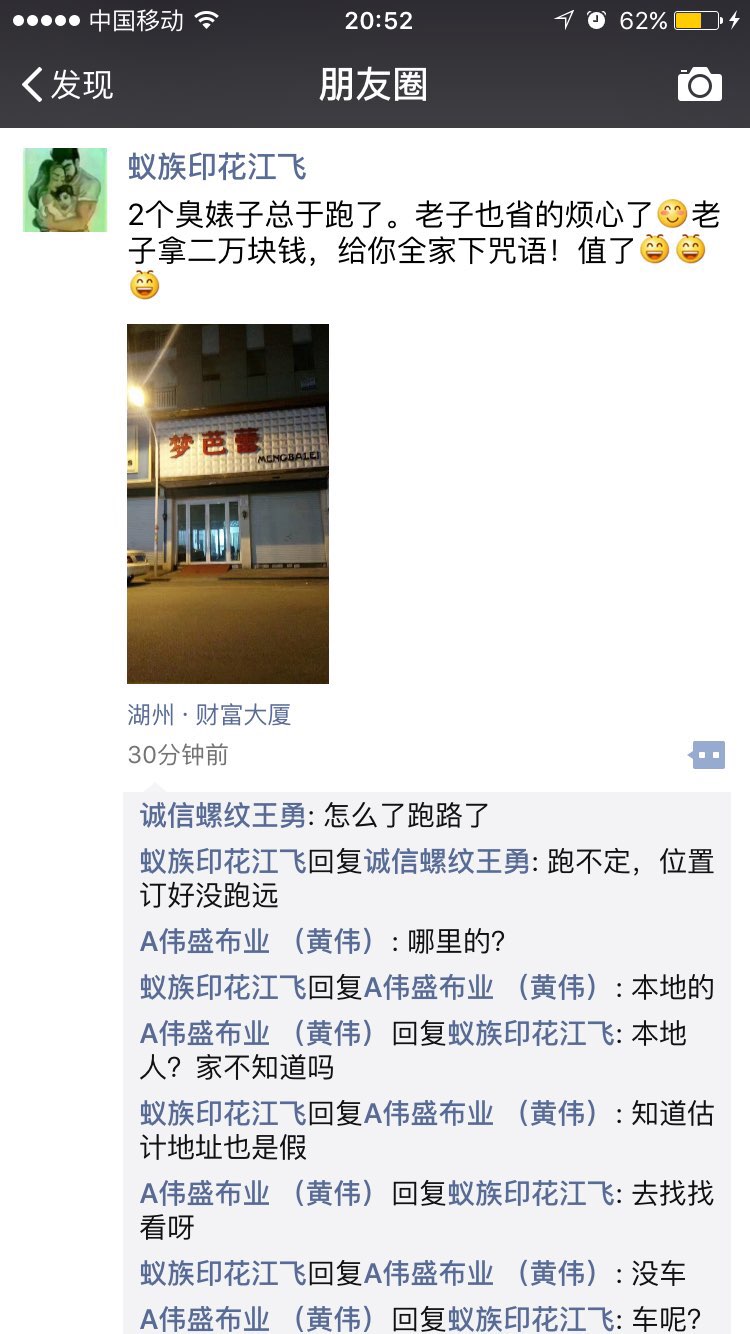This screenshot has height=1334, width=750.
Task: Open the post author's avatar picture
Action: point(65,190)
